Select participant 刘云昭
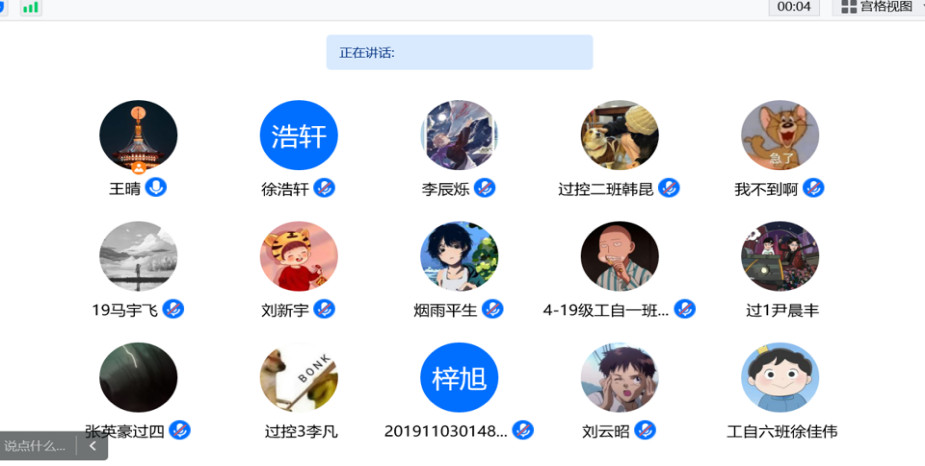The width and height of the screenshot is (925, 466). point(619,378)
